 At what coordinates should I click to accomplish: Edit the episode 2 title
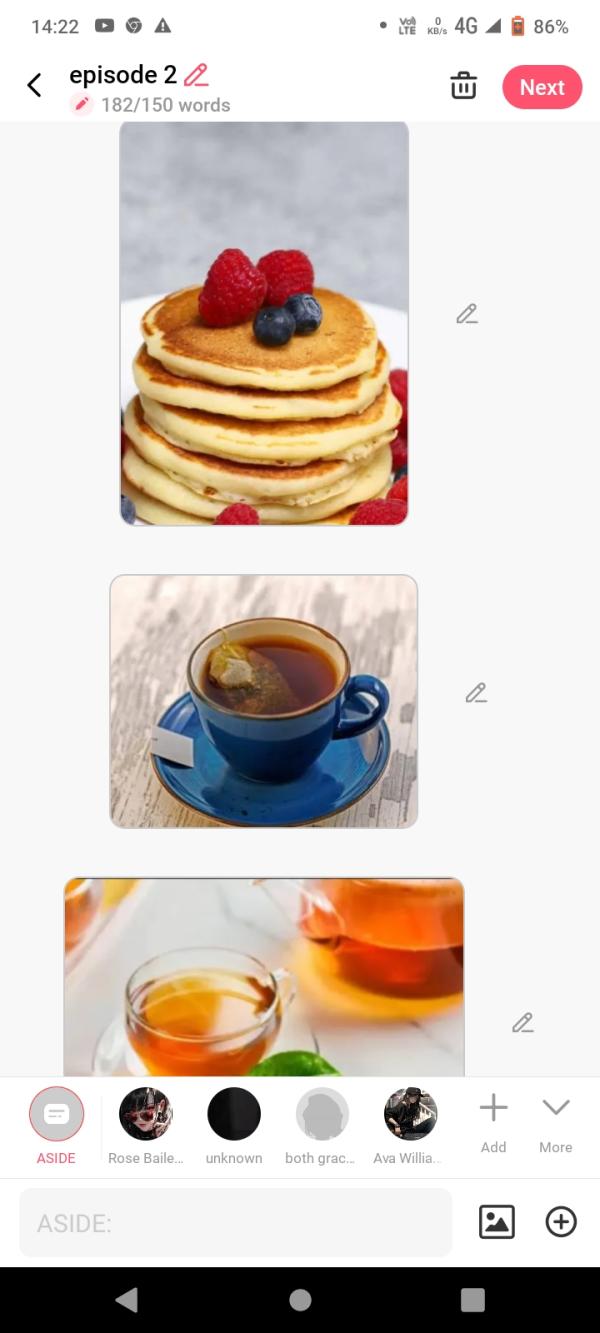pos(196,75)
